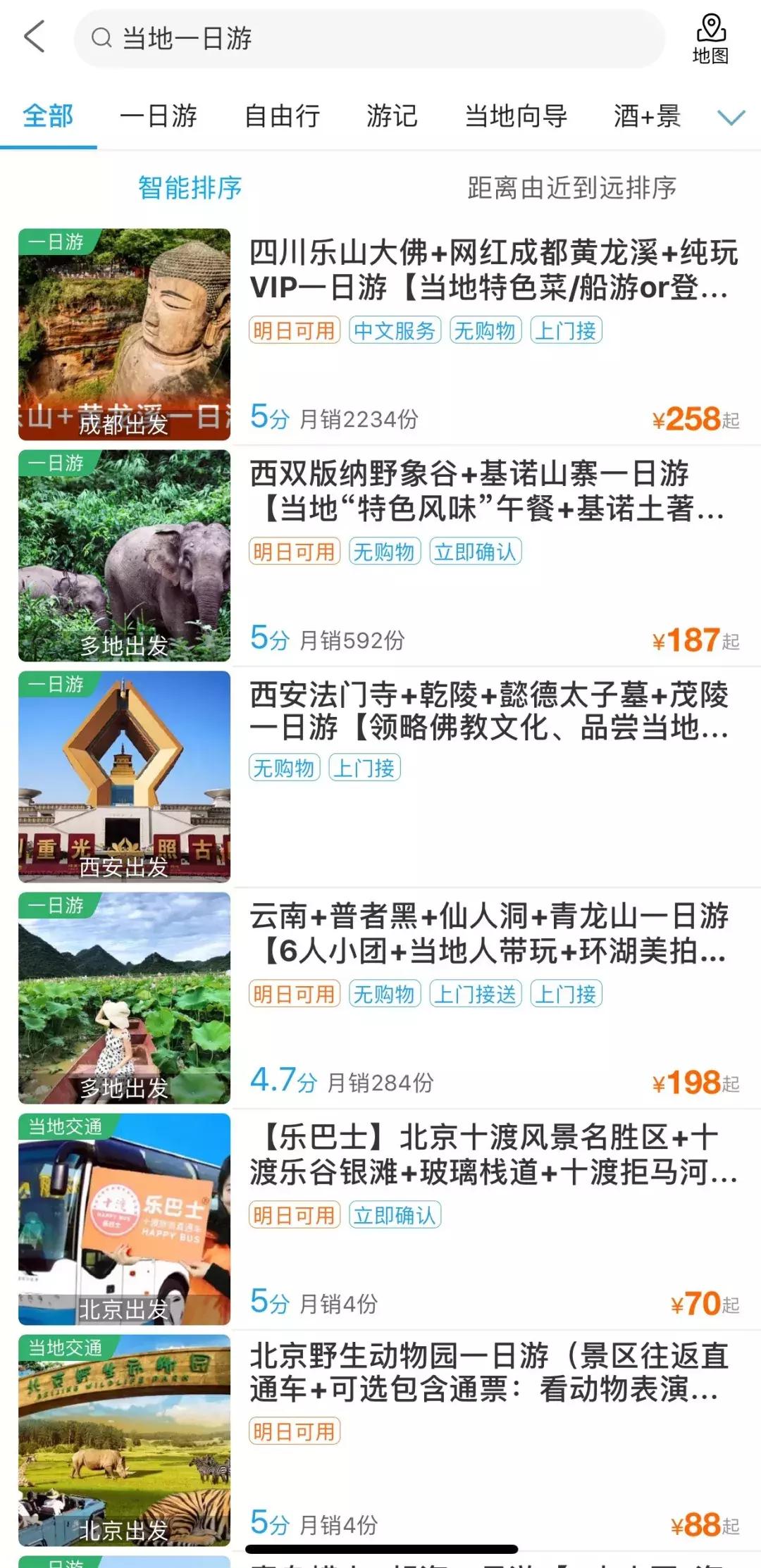Select the 一日游 label on the Leshan Buddha thumbnail
This screenshot has width=761, height=1568.
tap(56, 244)
